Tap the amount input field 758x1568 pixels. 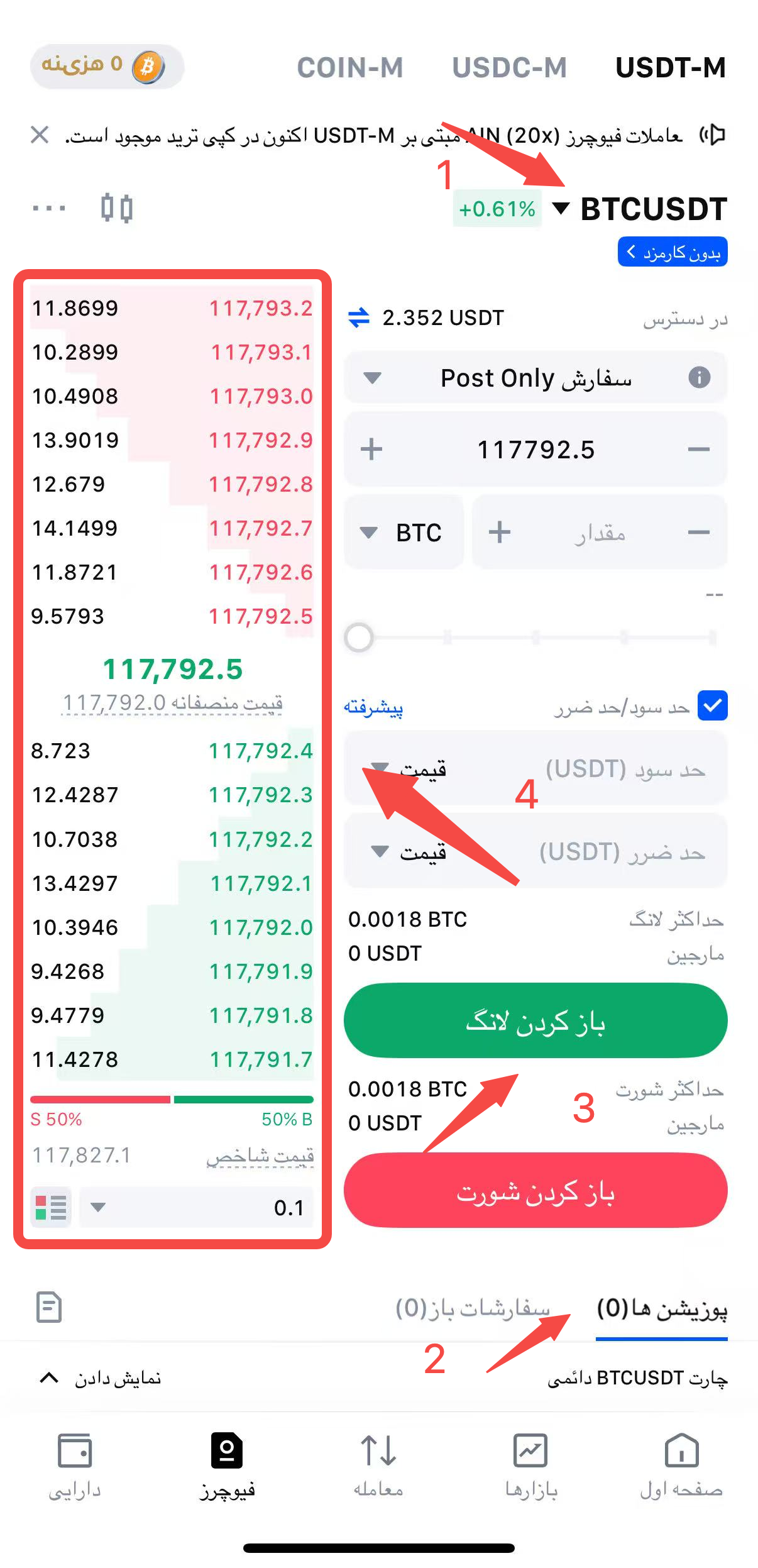coord(600,533)
